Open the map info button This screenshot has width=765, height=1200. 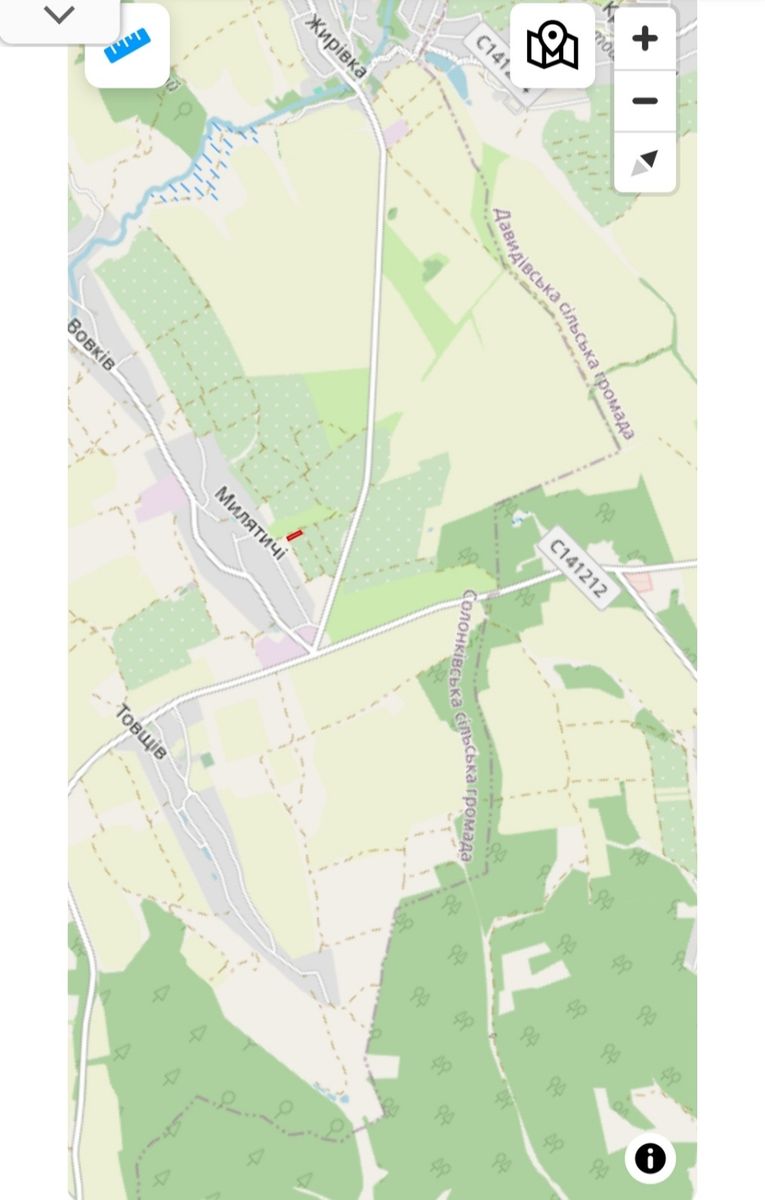tap(650, 1158)
